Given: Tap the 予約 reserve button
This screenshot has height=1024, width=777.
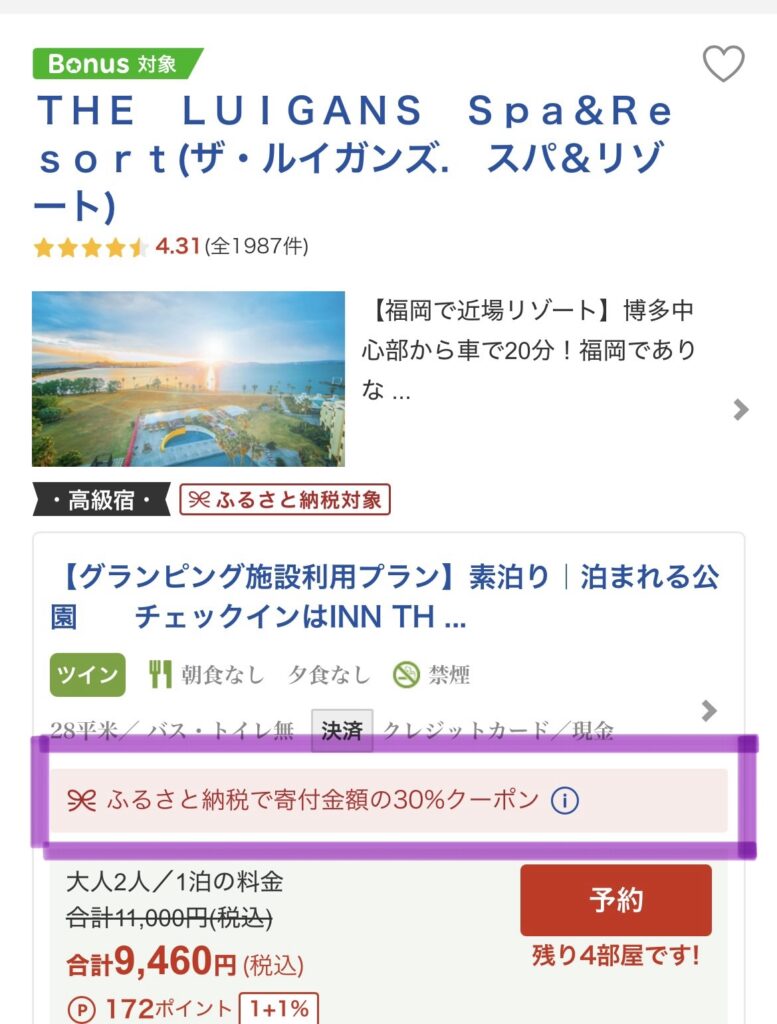Looking at the screenshot, I should (x=615, y=900).
